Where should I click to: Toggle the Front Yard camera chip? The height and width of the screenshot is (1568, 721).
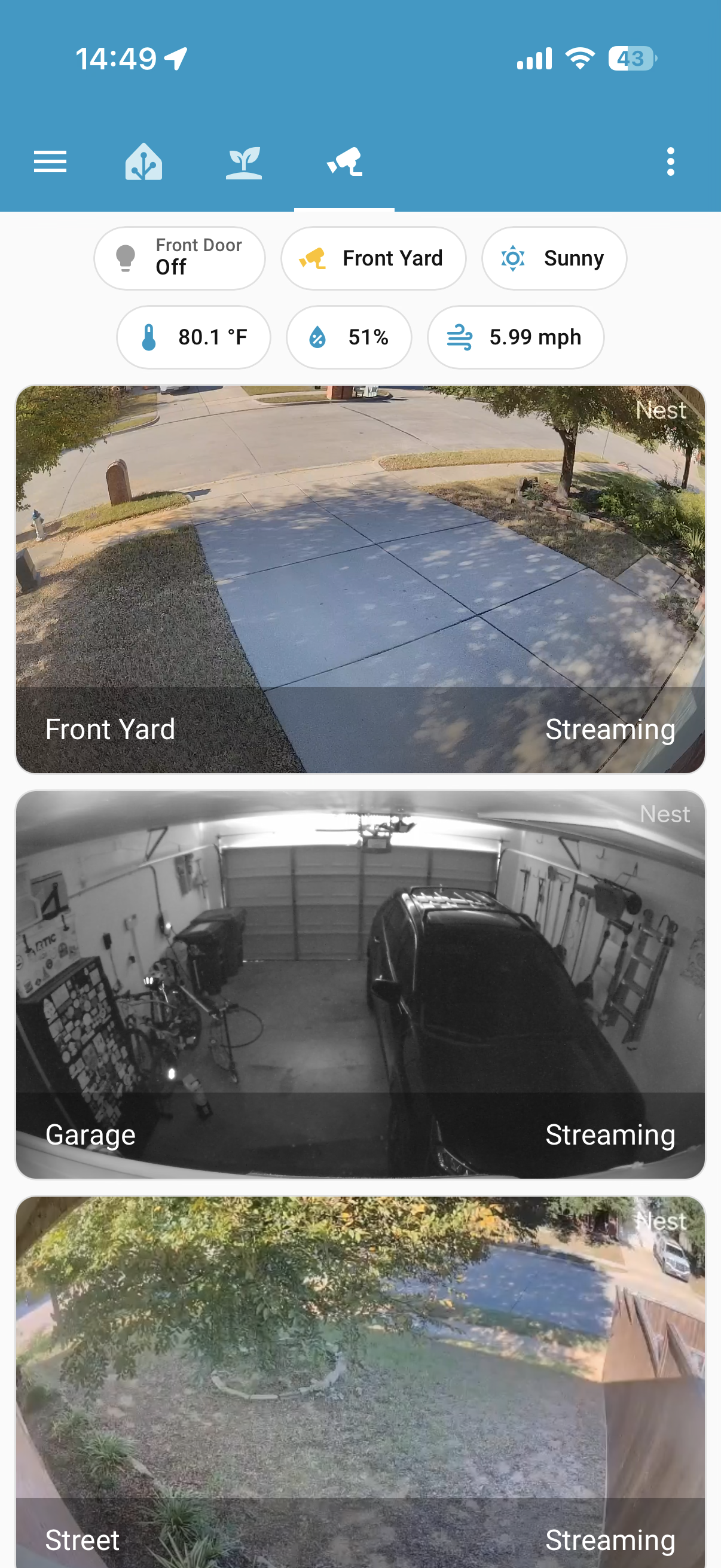click(x=374, y=258)
